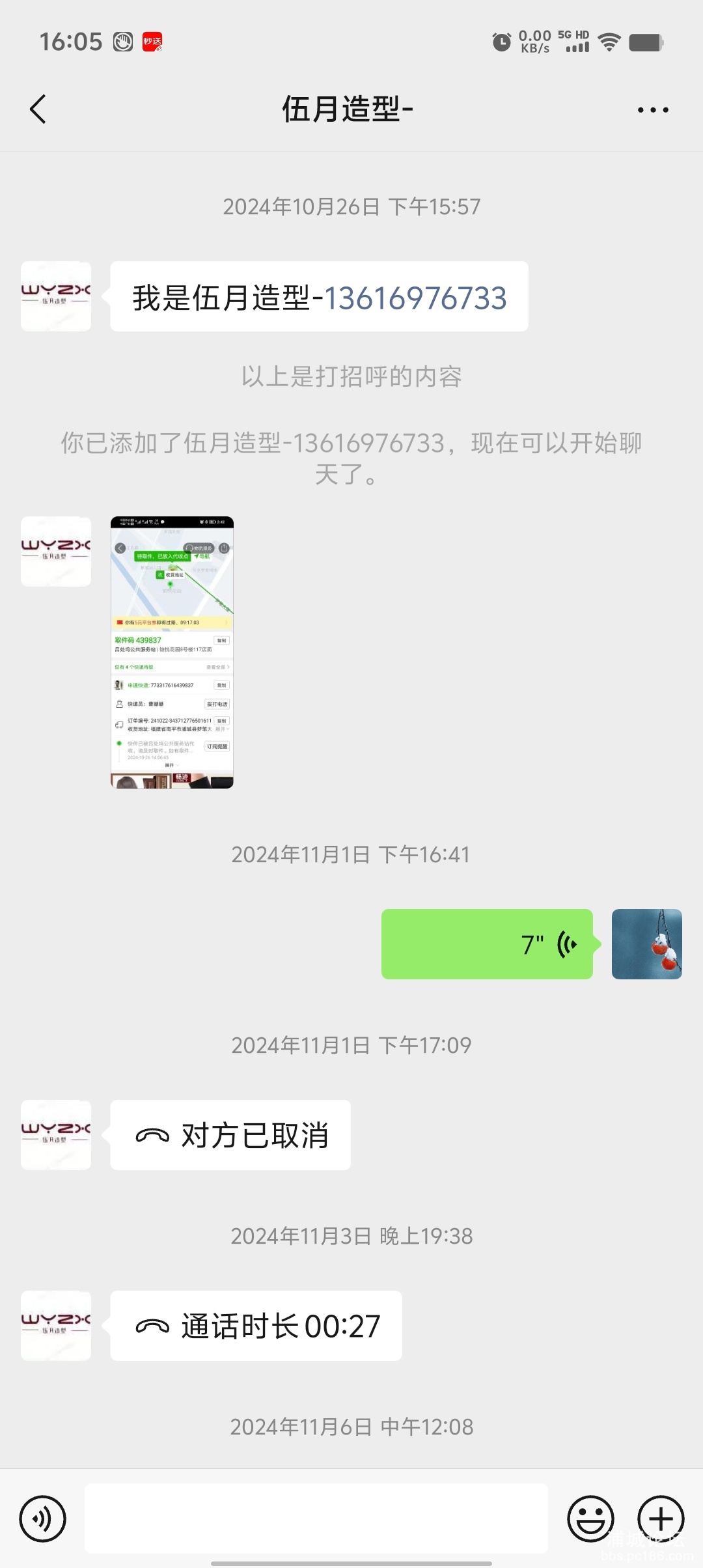The height and width of the screenshot is (1568, 703).
Task: Play the 7-second voice message
Action: point(487,944)
